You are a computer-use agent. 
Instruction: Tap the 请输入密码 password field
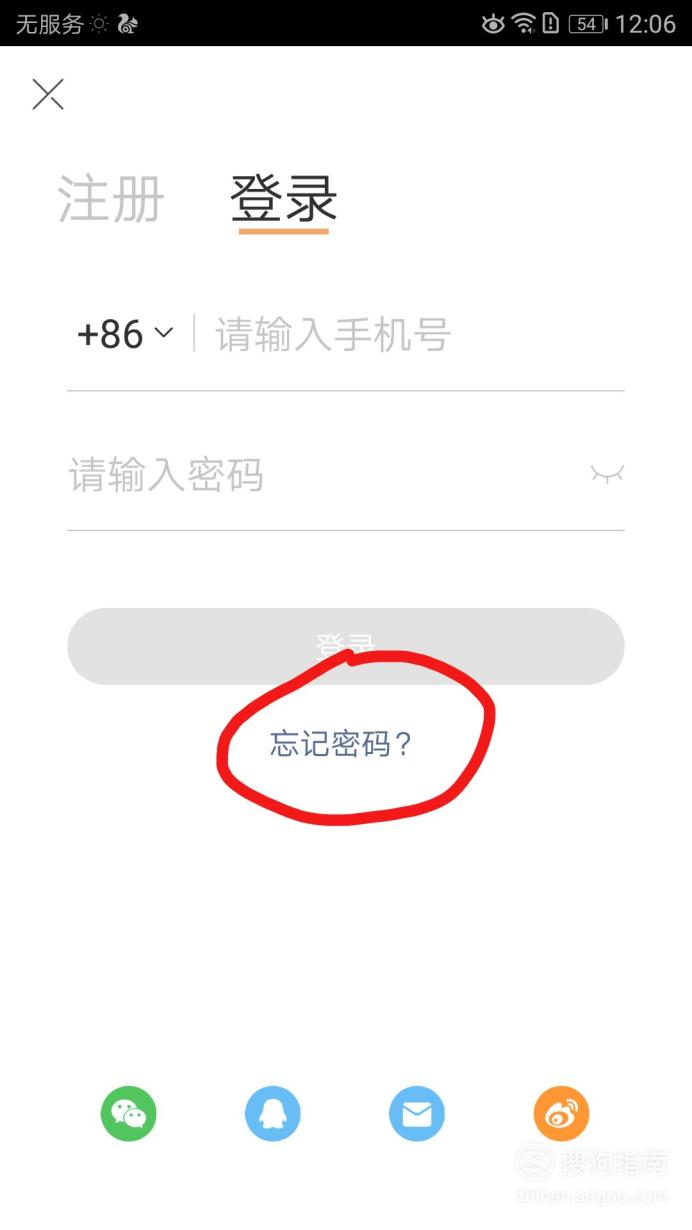[x=325, y=474]
